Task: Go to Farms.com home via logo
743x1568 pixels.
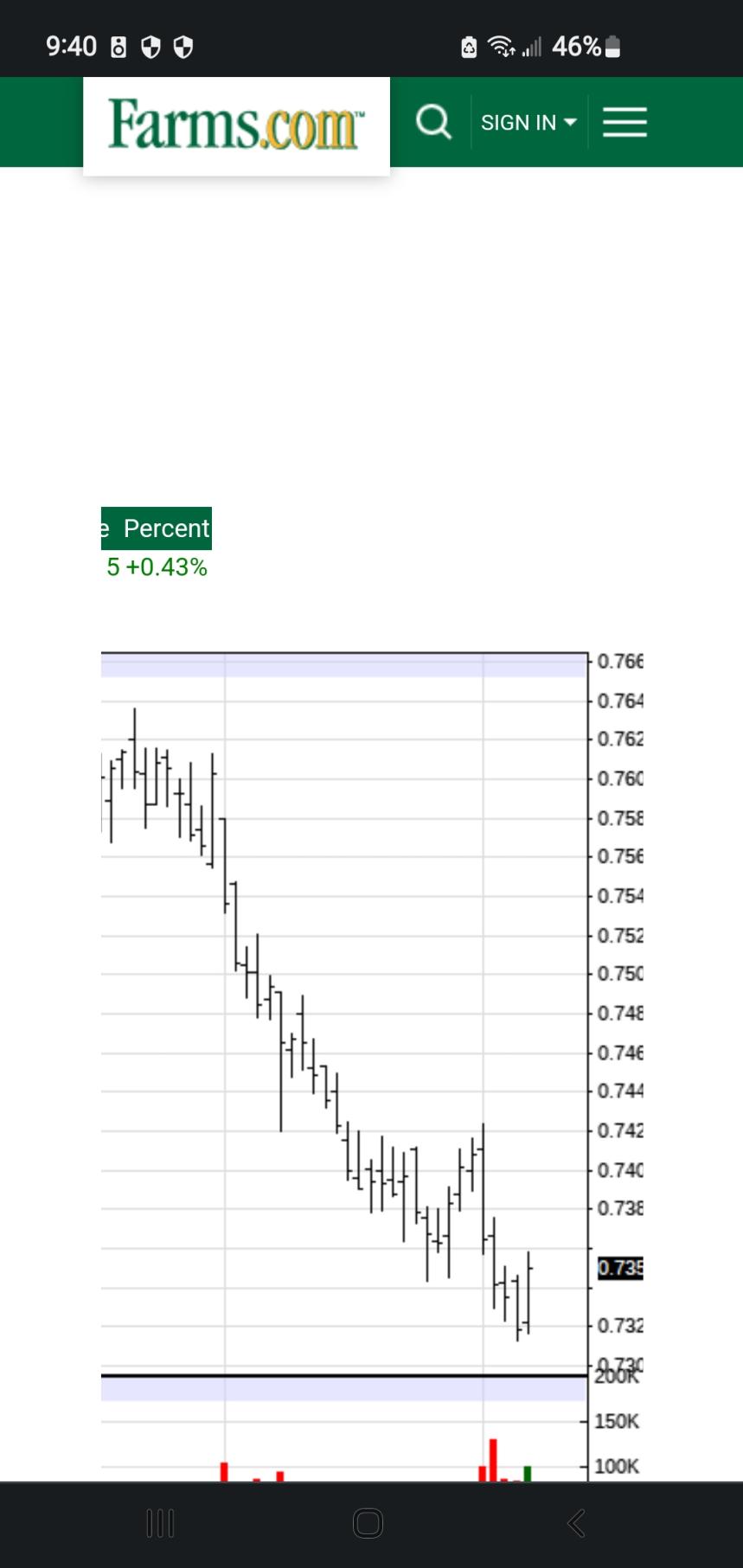Action: point(236,125)
